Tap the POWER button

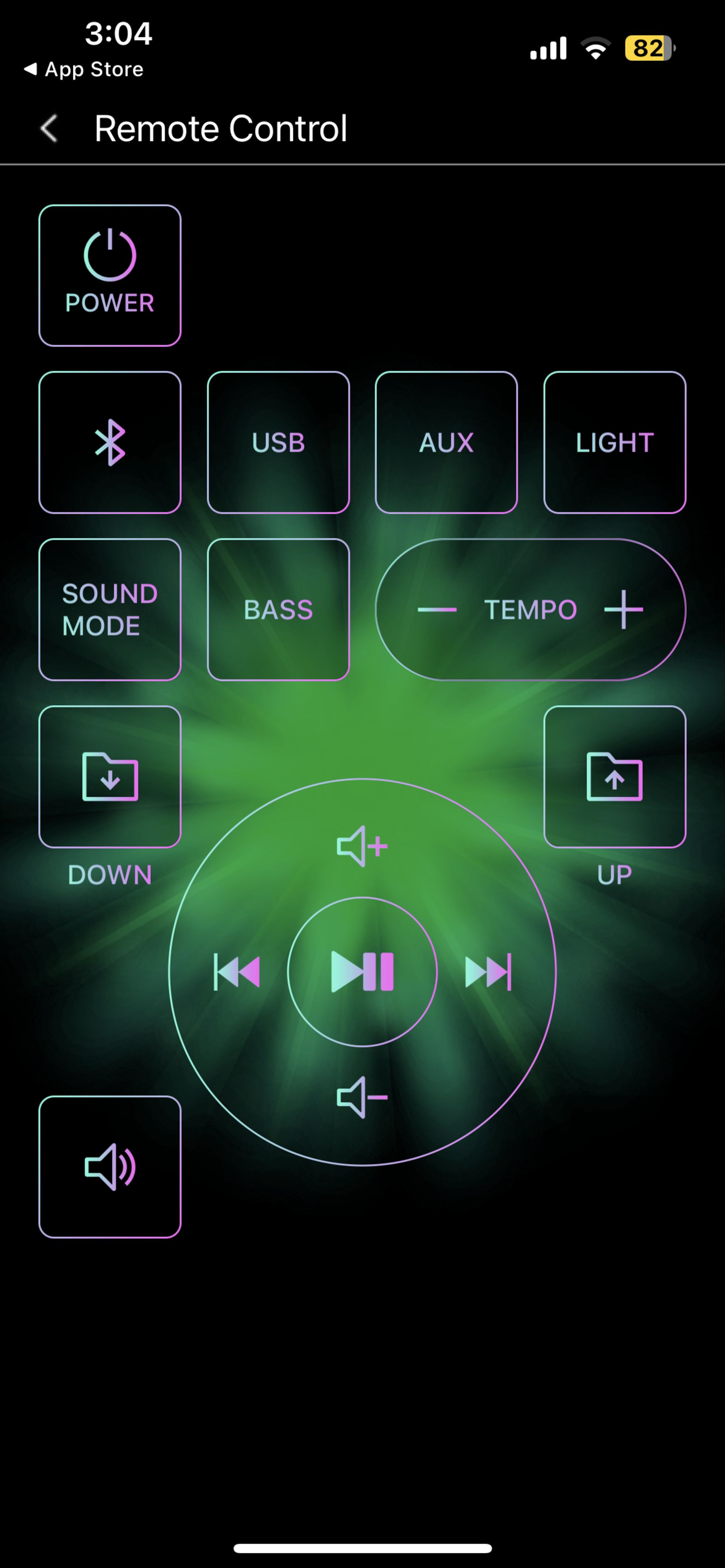coord(110,275)
